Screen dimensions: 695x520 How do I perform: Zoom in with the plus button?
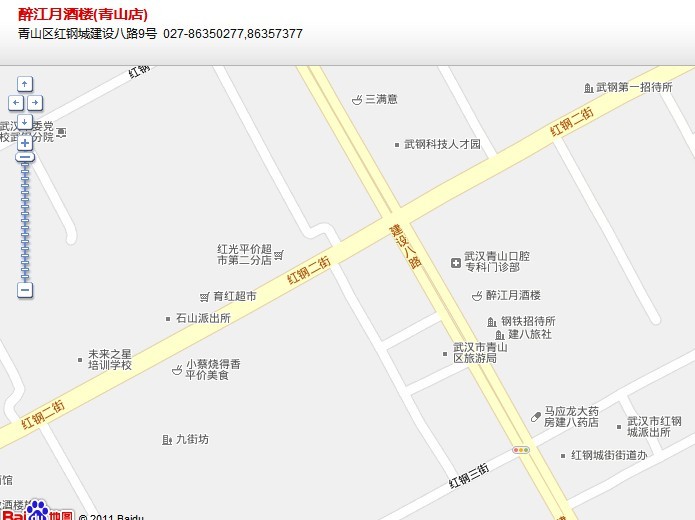[x=25, y=142]
